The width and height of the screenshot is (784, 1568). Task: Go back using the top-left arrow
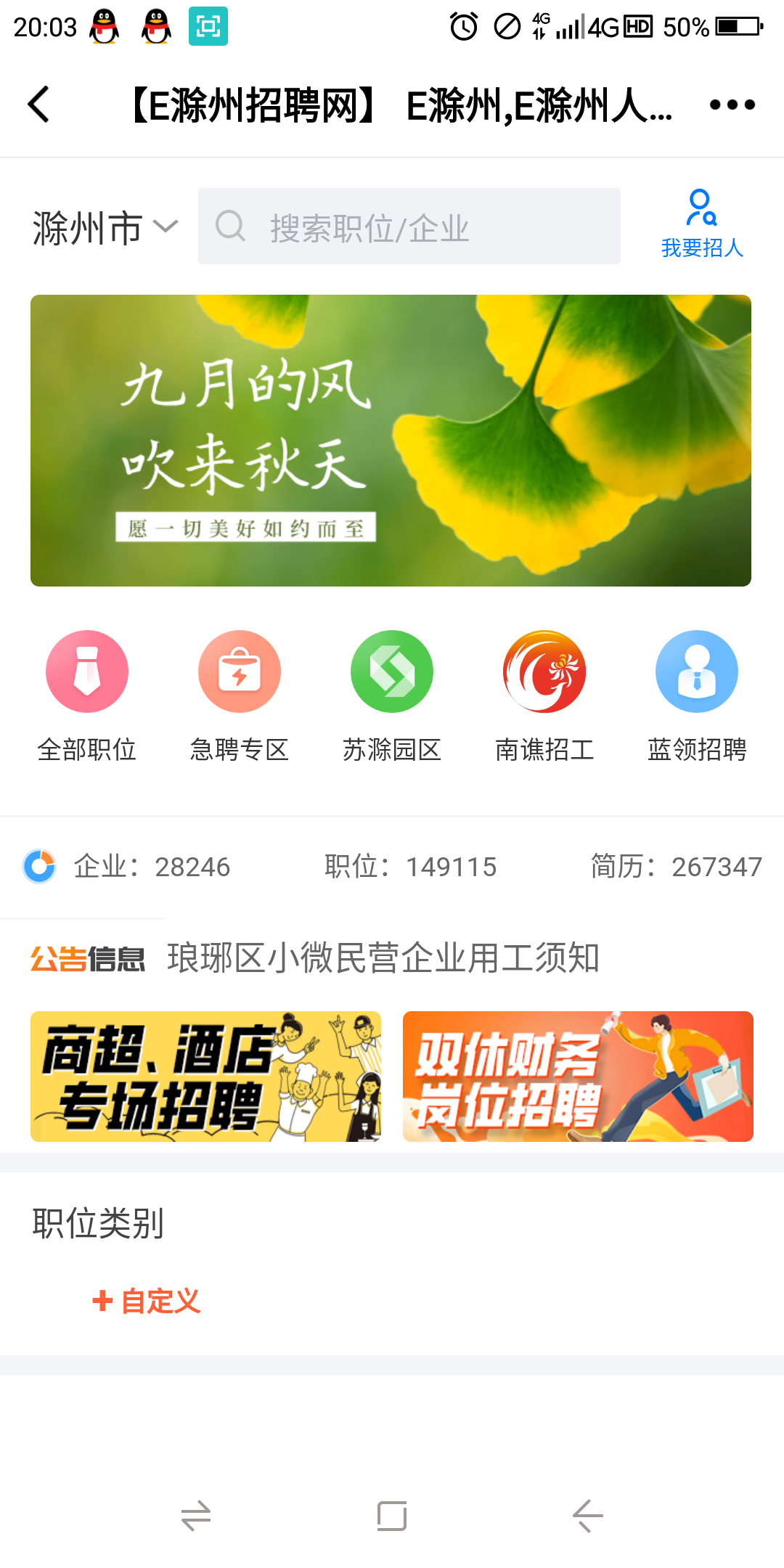[x=39, y=105]
